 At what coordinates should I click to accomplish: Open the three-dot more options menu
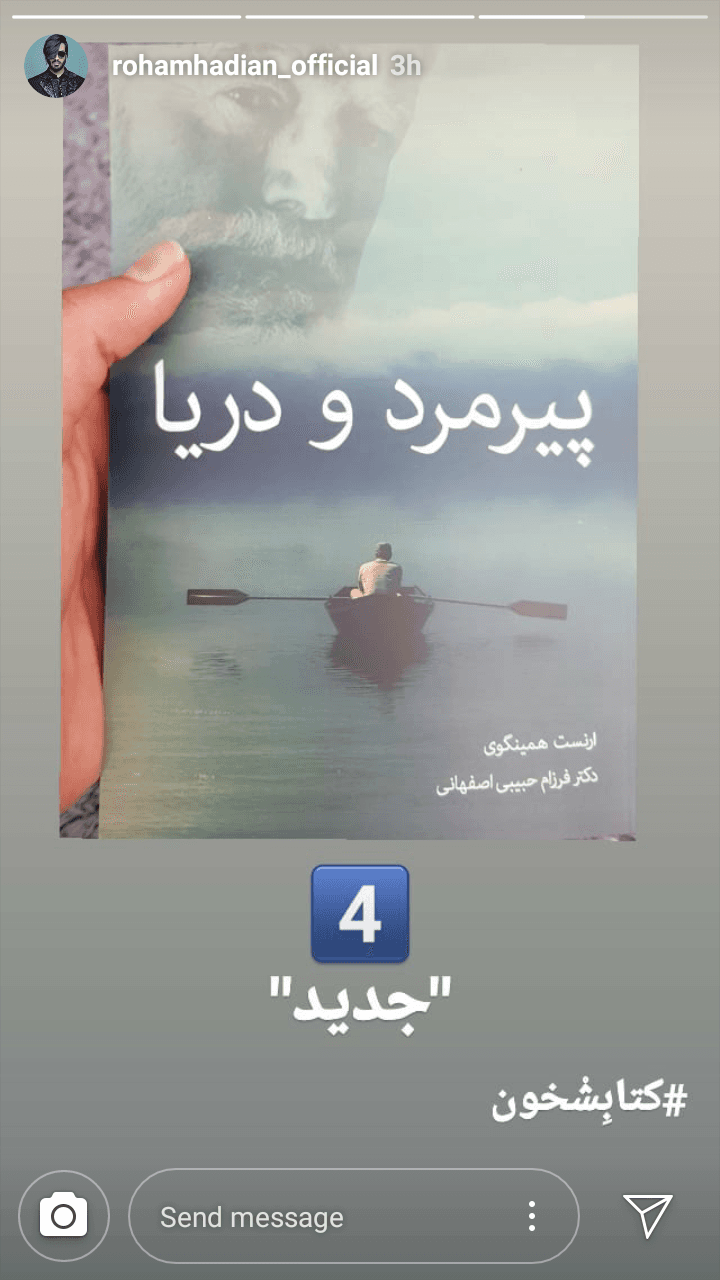click(532, 1216)
